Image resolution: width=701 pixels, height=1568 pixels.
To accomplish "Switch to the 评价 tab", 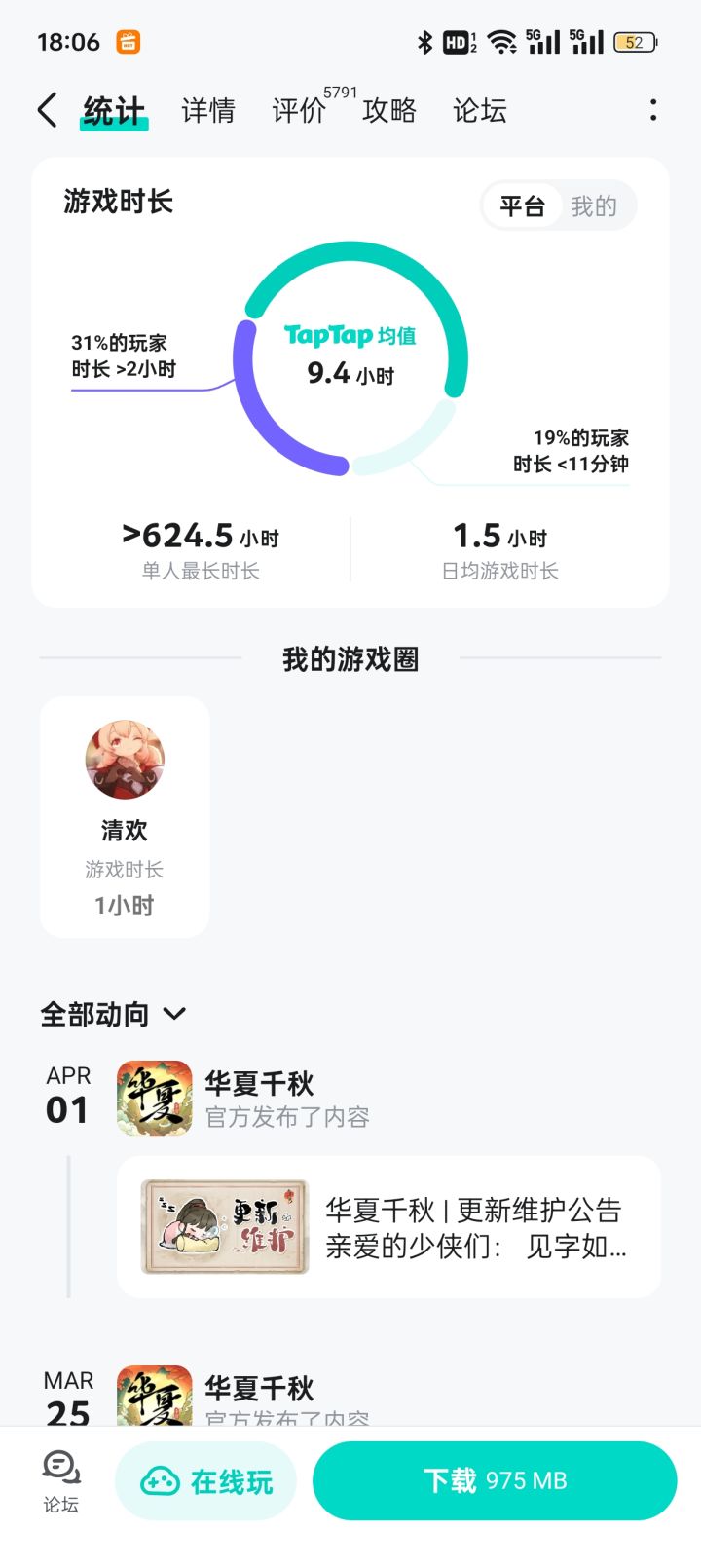I will click(x=299, y=111).
